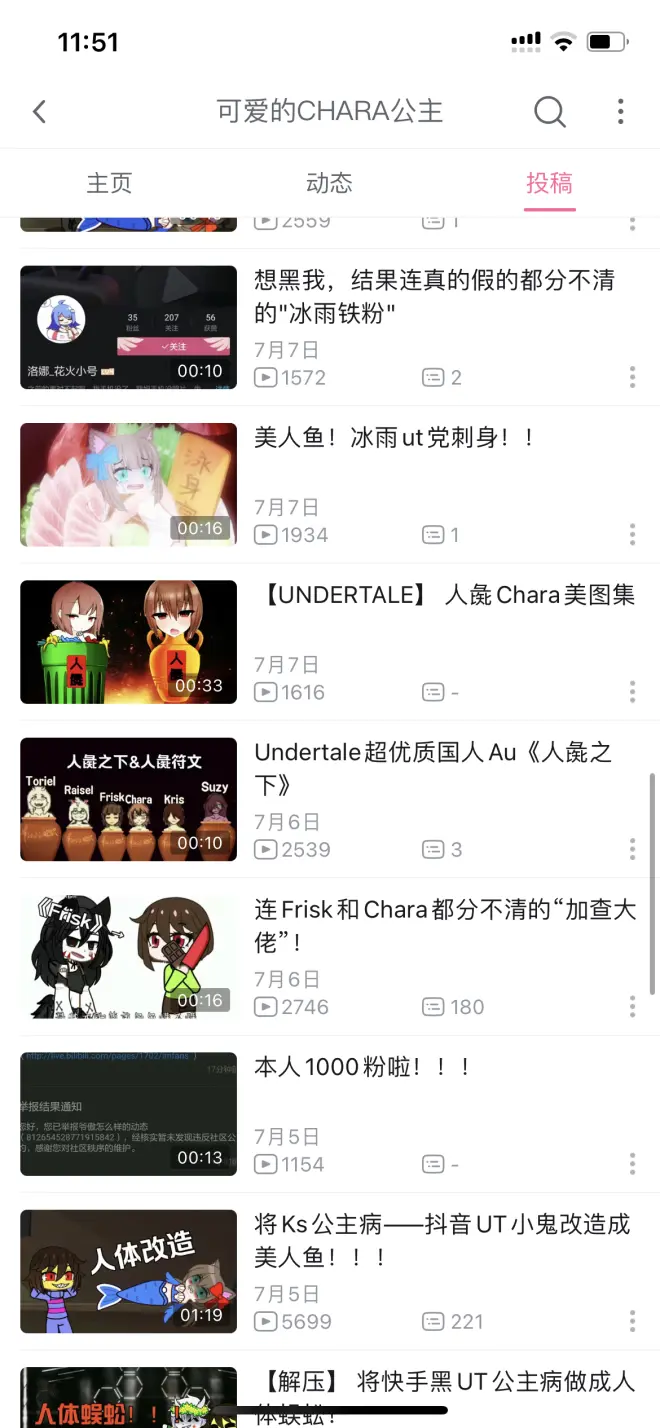660x1428 pixels.
Task: Open the Frisk和Chara "加查大佬" video
Action: click(x=129, y=957)
